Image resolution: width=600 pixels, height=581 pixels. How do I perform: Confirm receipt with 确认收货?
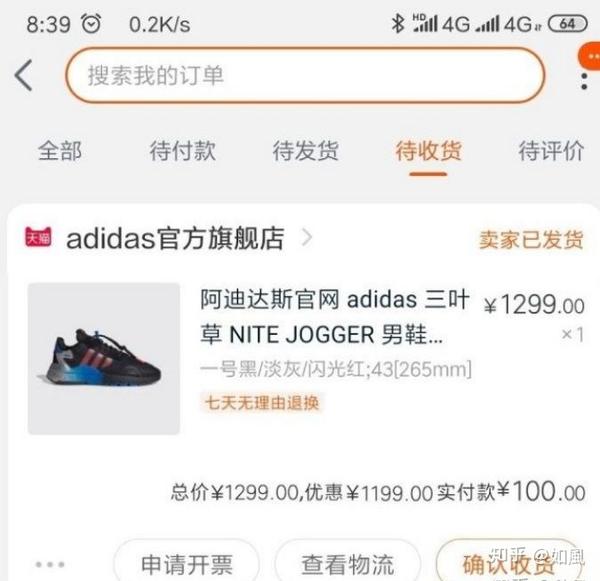508,562
